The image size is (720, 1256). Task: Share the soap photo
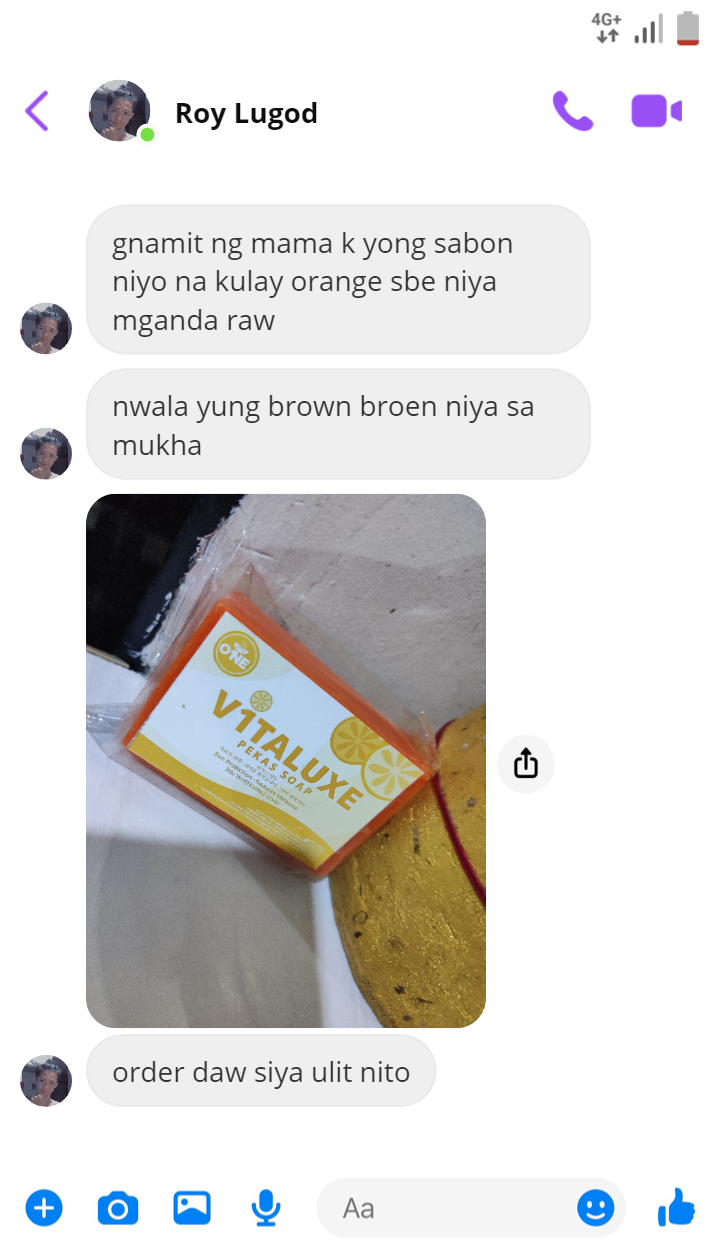pos(526,765)
